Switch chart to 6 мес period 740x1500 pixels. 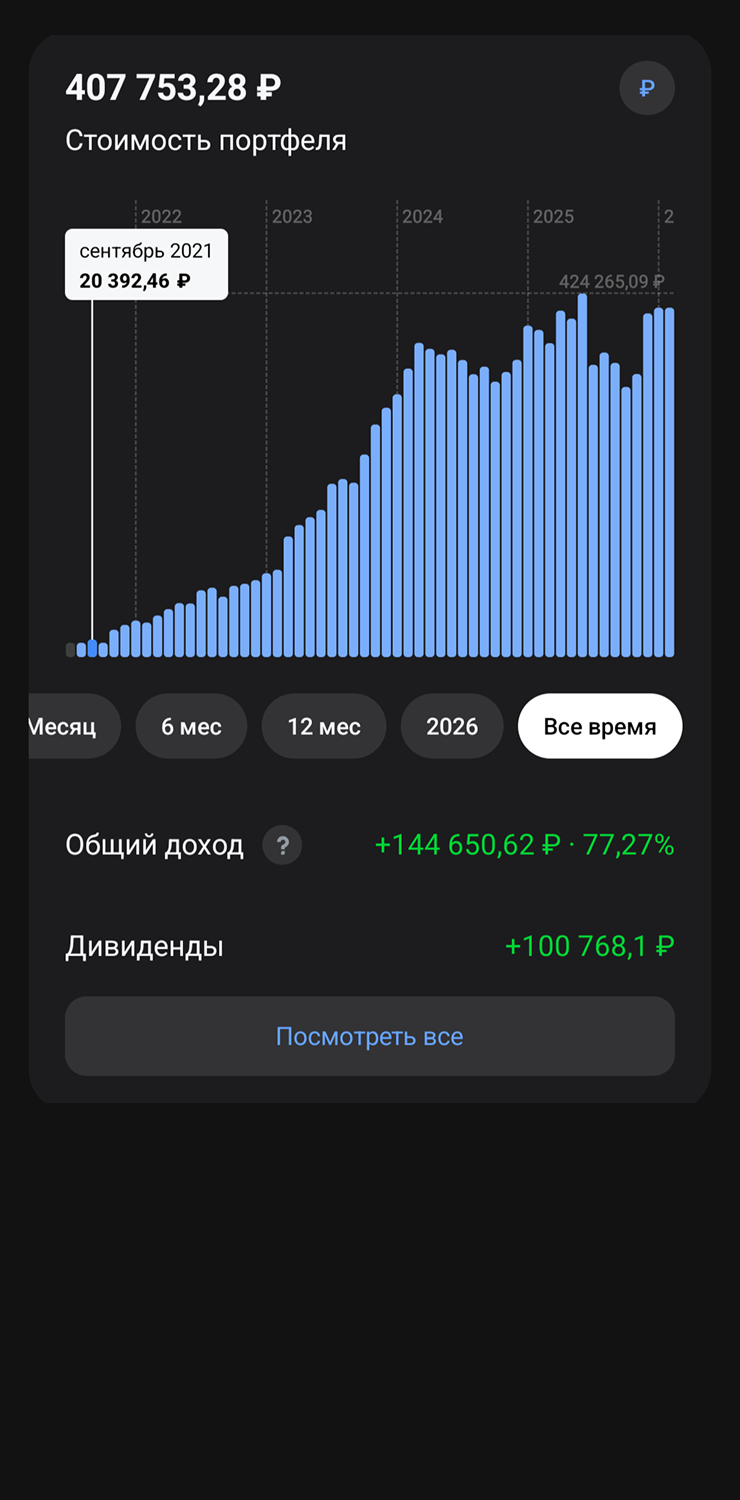click(x=191, y=726)
